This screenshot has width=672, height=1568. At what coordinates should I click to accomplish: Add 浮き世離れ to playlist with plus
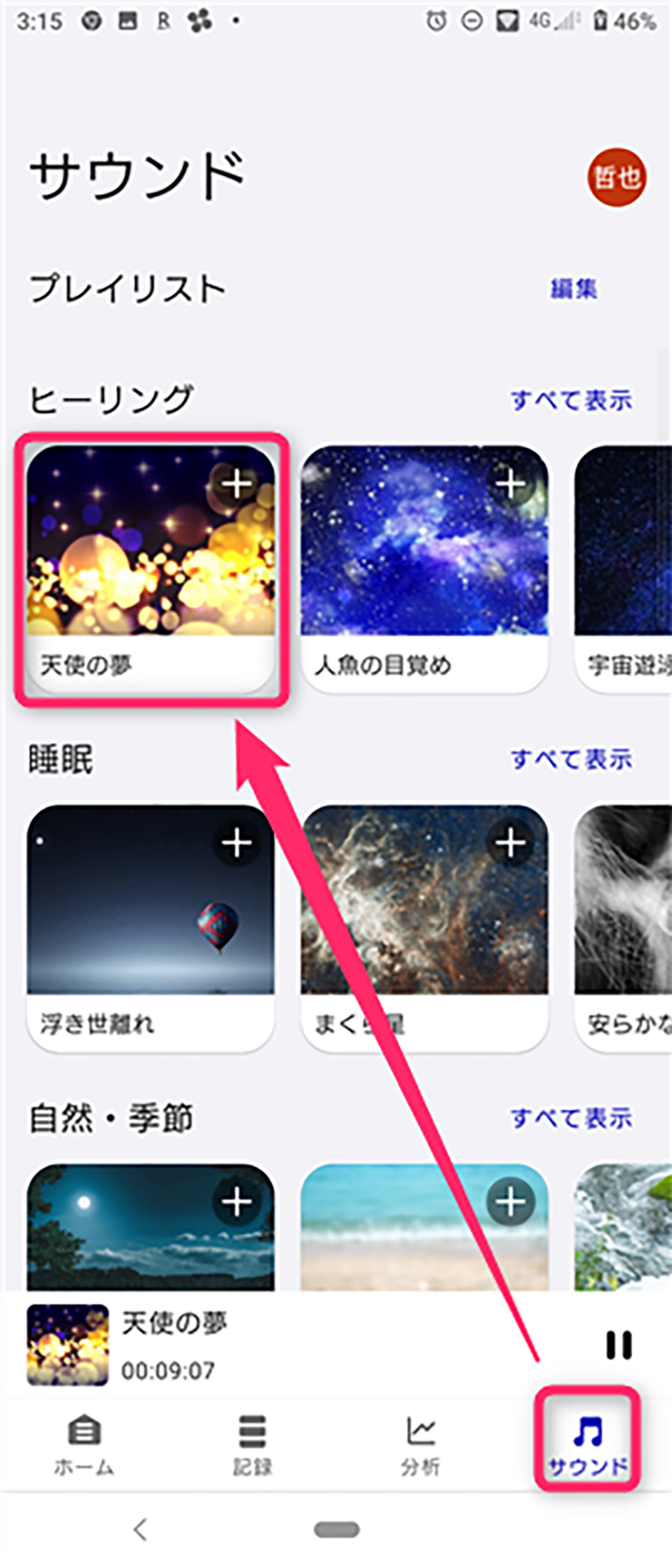[237, 843]
